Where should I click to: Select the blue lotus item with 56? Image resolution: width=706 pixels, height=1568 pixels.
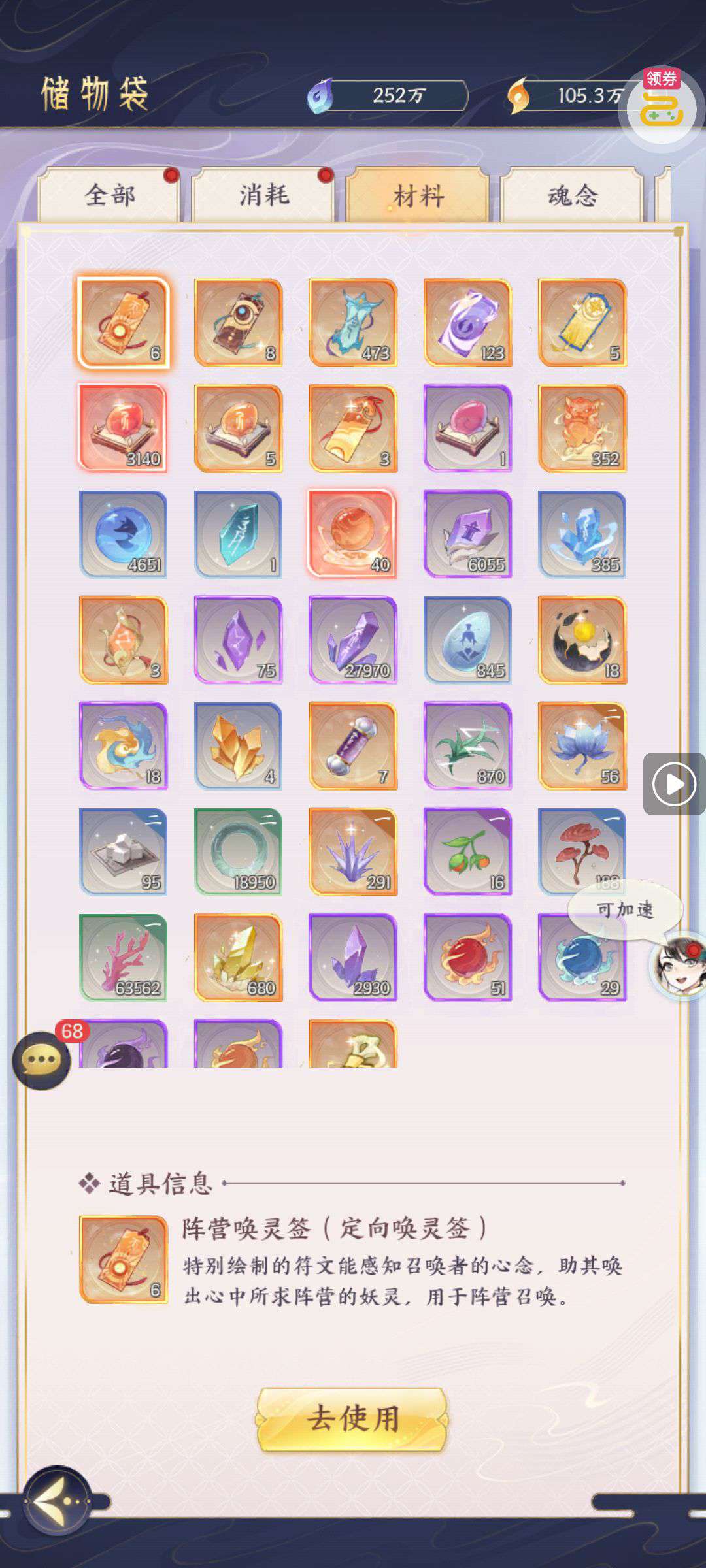(582, 745)
